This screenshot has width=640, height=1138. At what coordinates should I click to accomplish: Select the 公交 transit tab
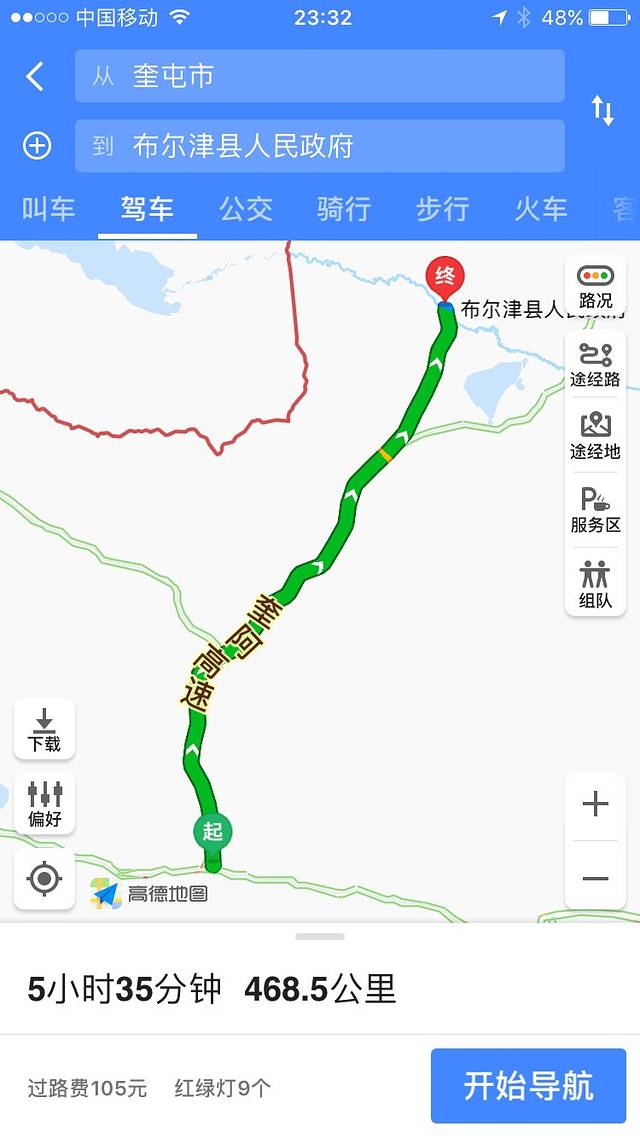[x=246, y=209]
